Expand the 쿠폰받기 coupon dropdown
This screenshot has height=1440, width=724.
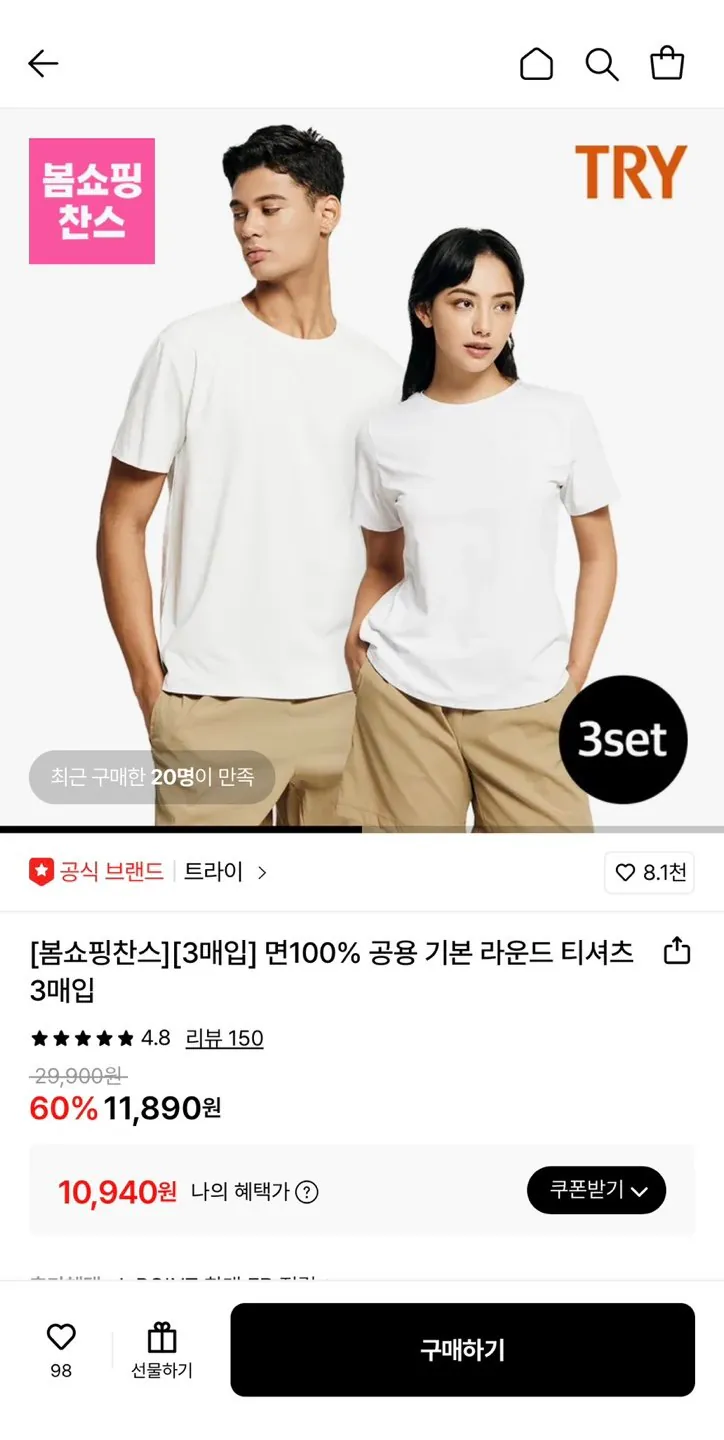(x=596, y=1190)
